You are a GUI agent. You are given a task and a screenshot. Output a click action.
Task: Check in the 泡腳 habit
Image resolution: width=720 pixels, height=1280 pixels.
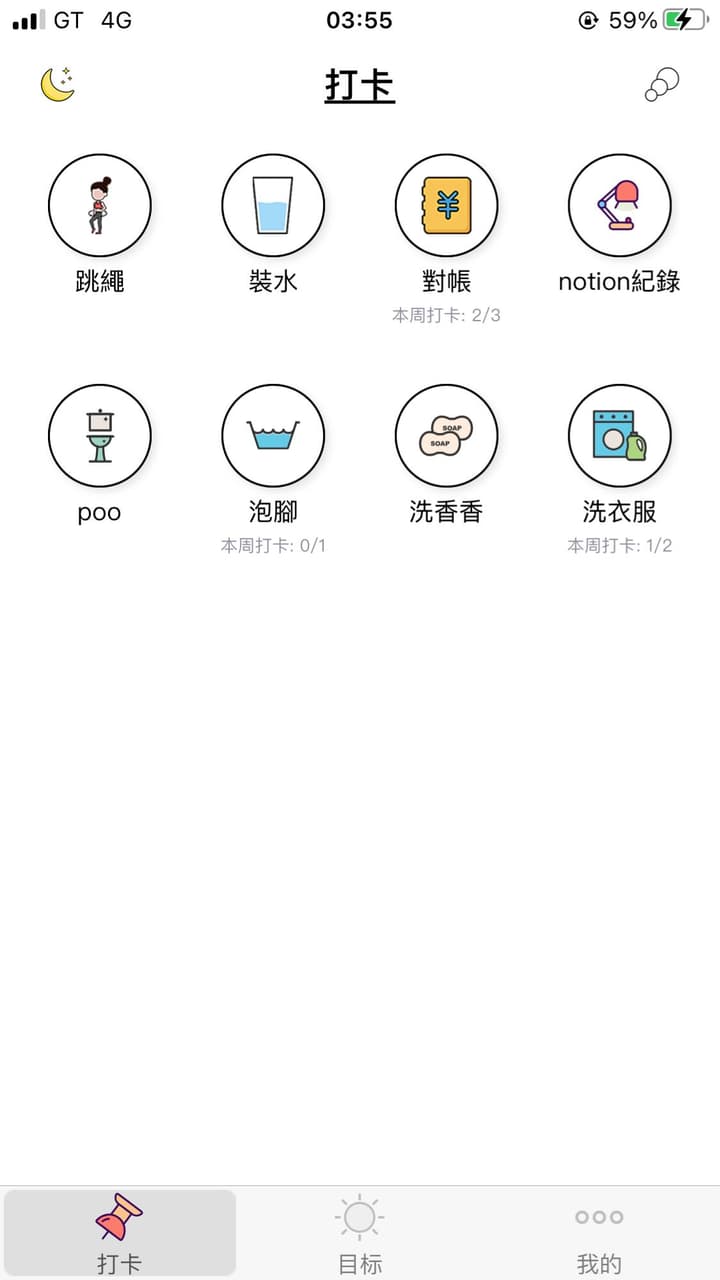point(273,436)
